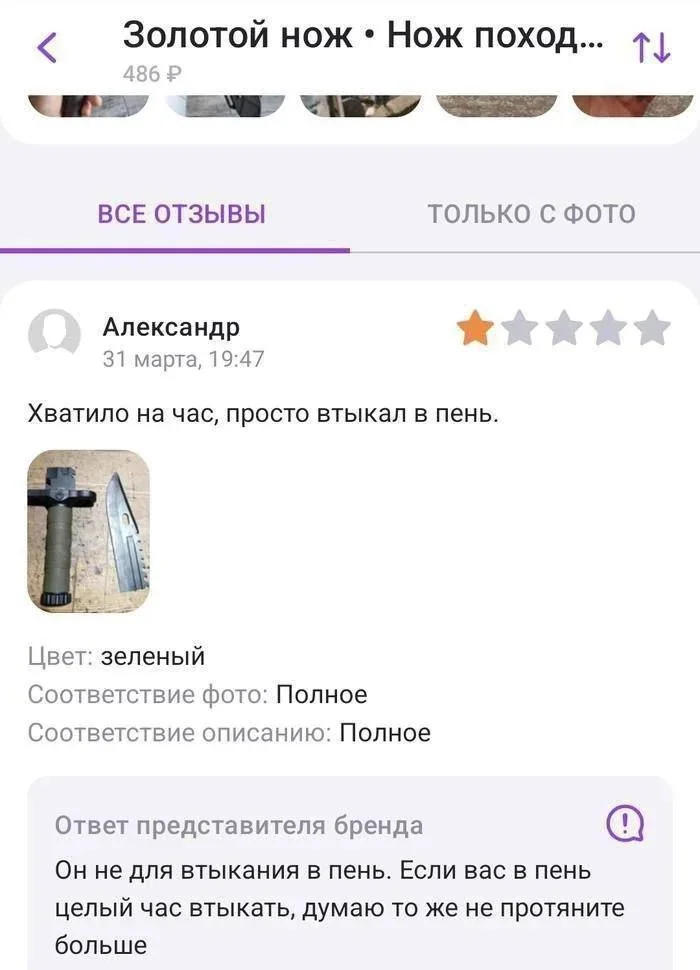Open the review sorting options

pos(650,48)
